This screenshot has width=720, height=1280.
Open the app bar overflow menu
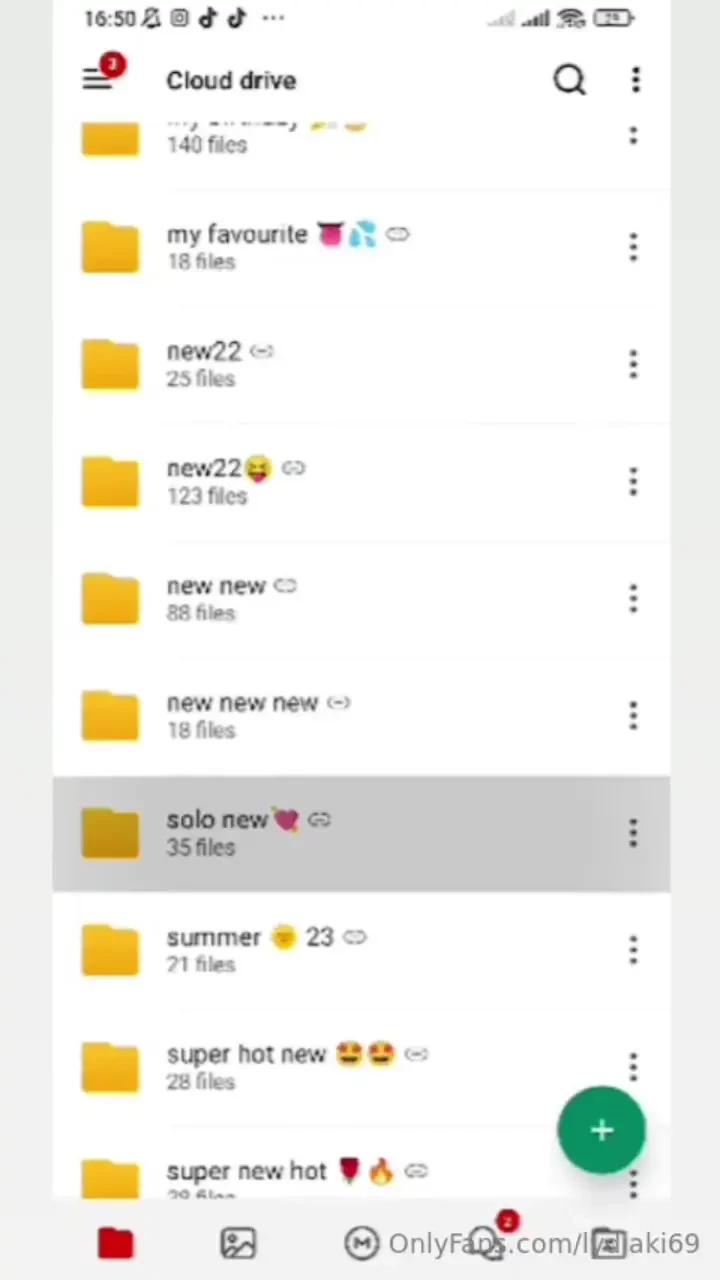click(635, 80)
